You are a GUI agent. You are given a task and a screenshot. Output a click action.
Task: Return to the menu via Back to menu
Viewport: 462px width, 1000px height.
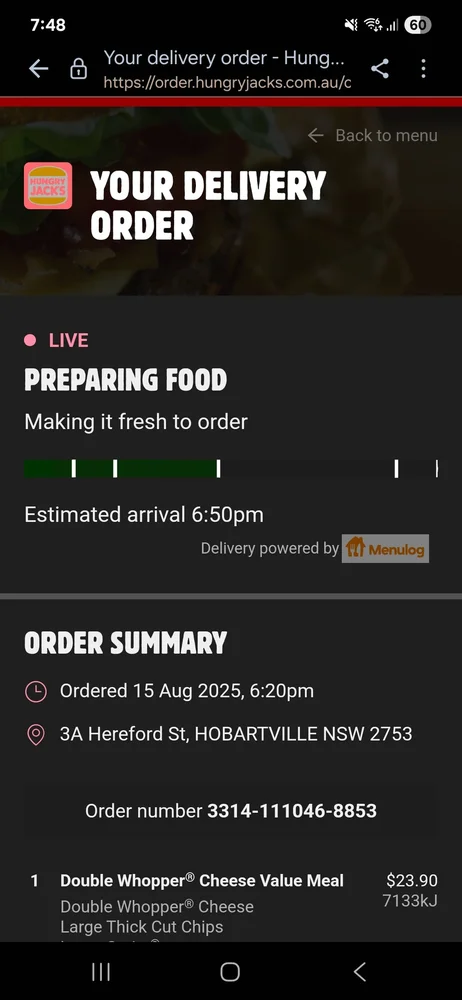373,135
